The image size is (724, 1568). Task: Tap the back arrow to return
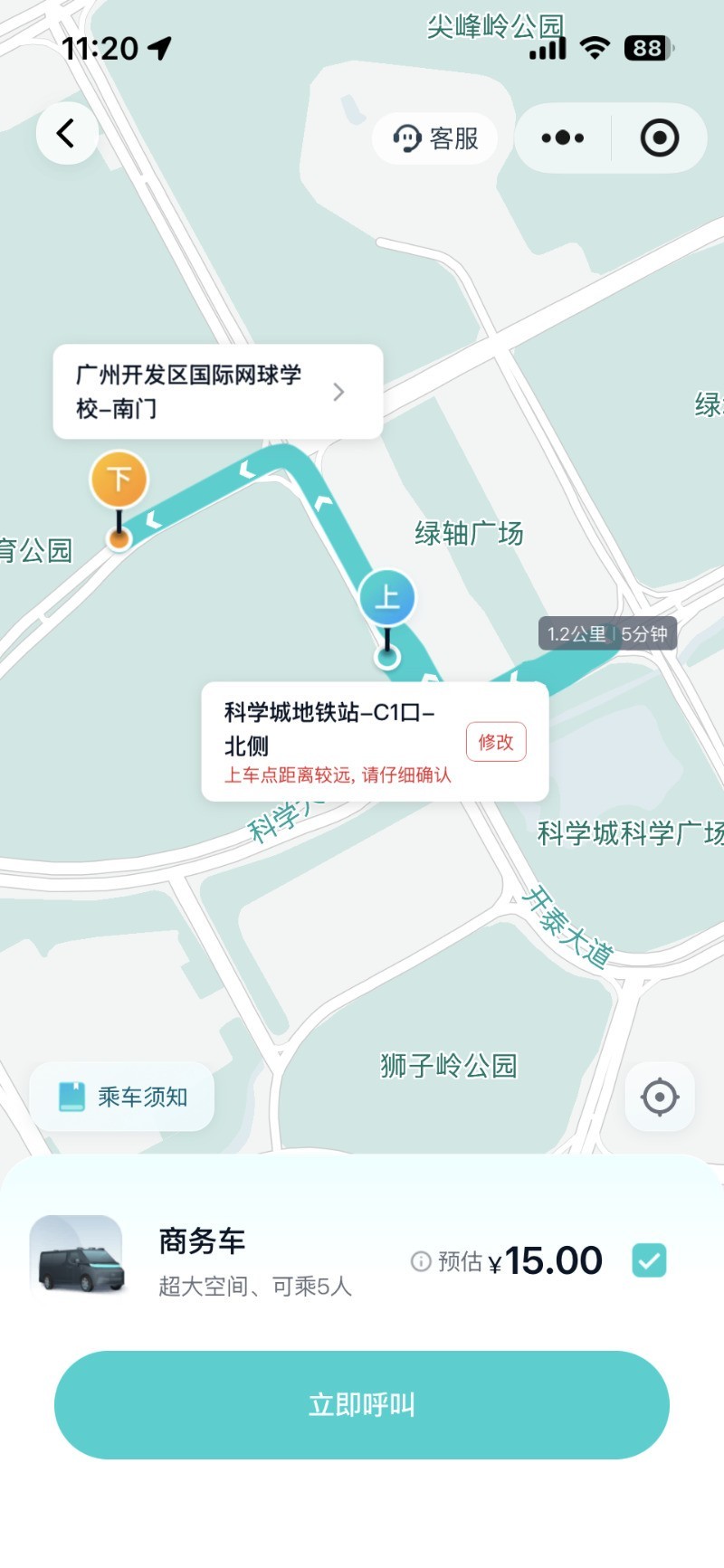coord(66,132)
